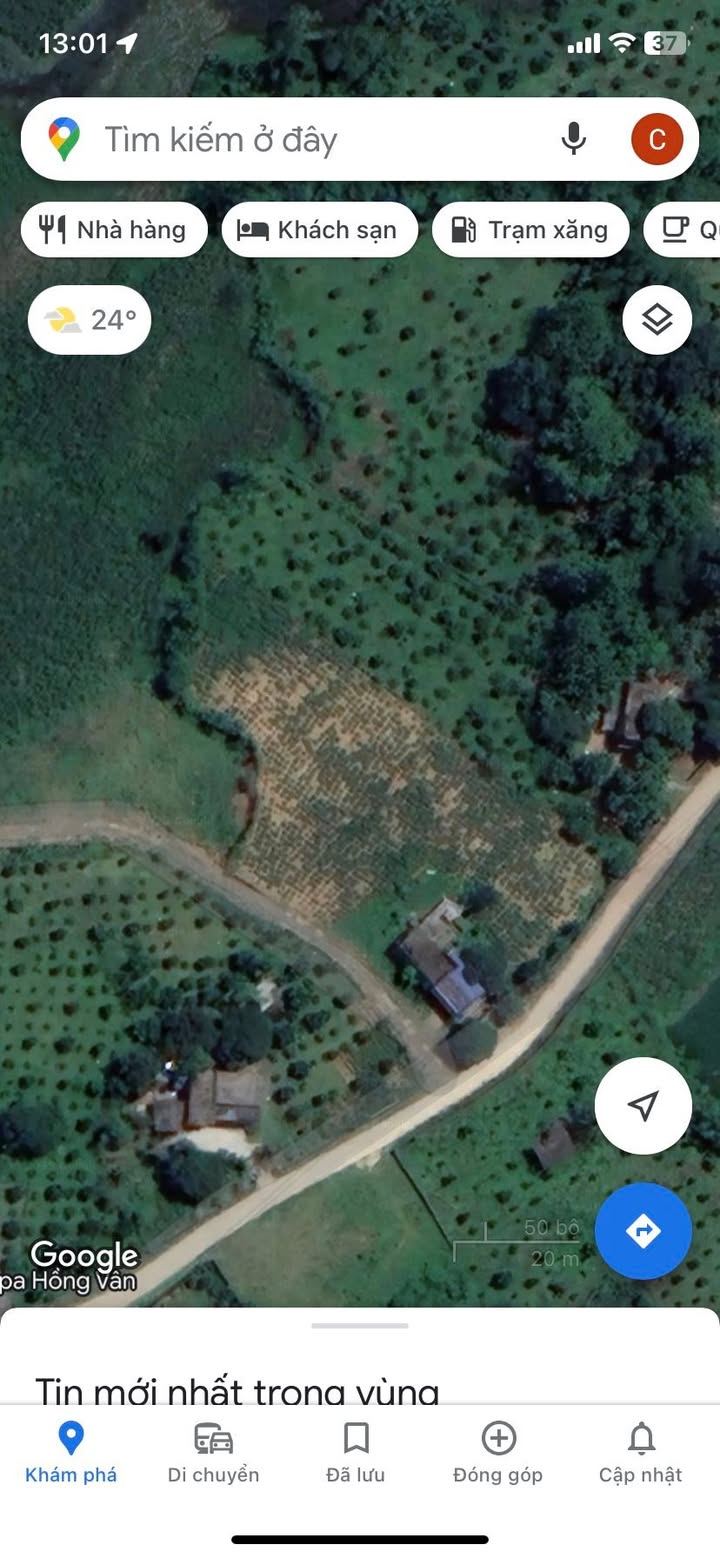Image resolution: width=720 pixels, height=1558 pixels.
Task: Switch to the Di chuyển tab
Action: 213,1453
